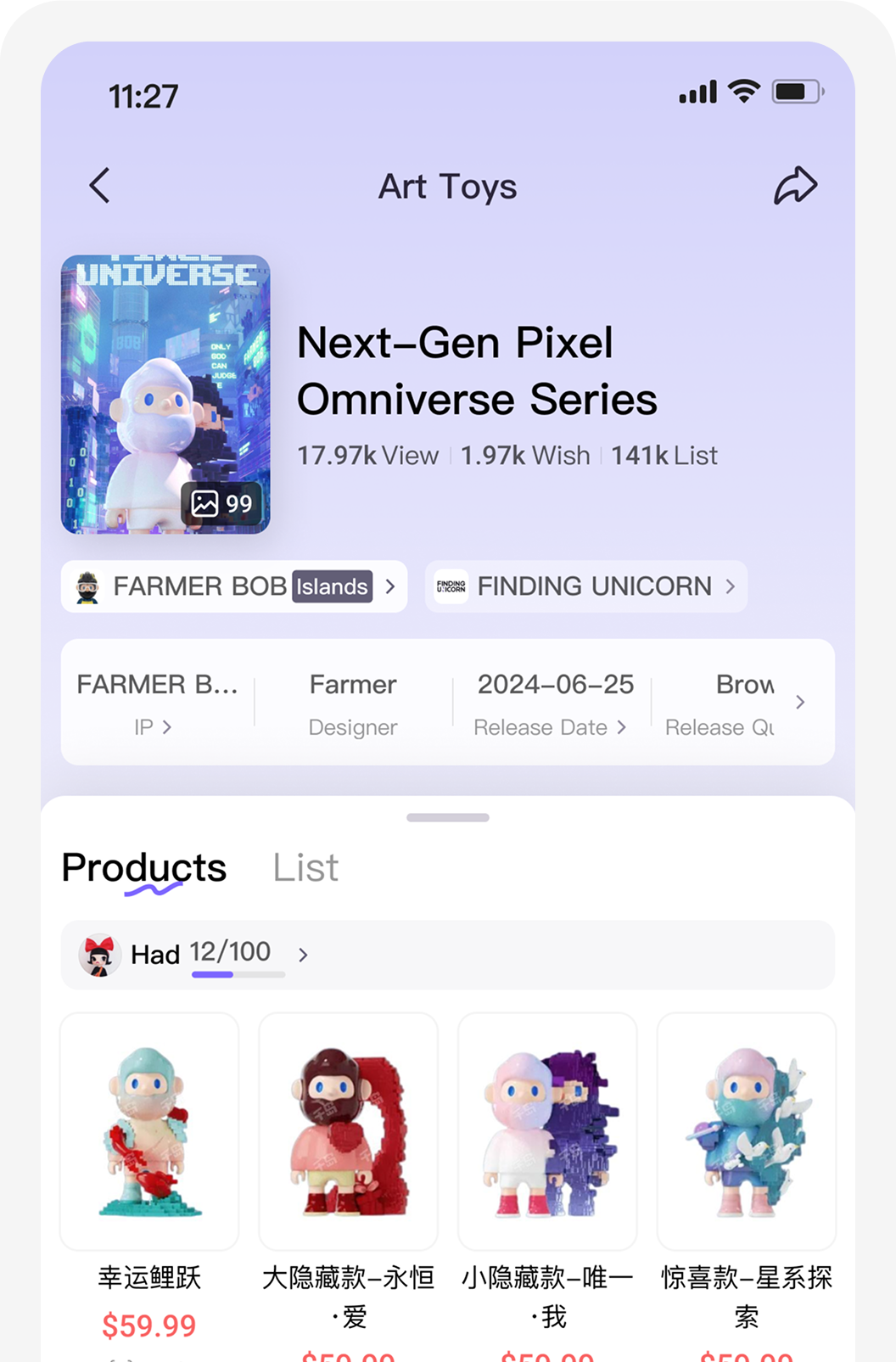Screen dimensions: 896x1362
Task: Open the Had 12/100 collection progress row
Action: pos(447,955)
